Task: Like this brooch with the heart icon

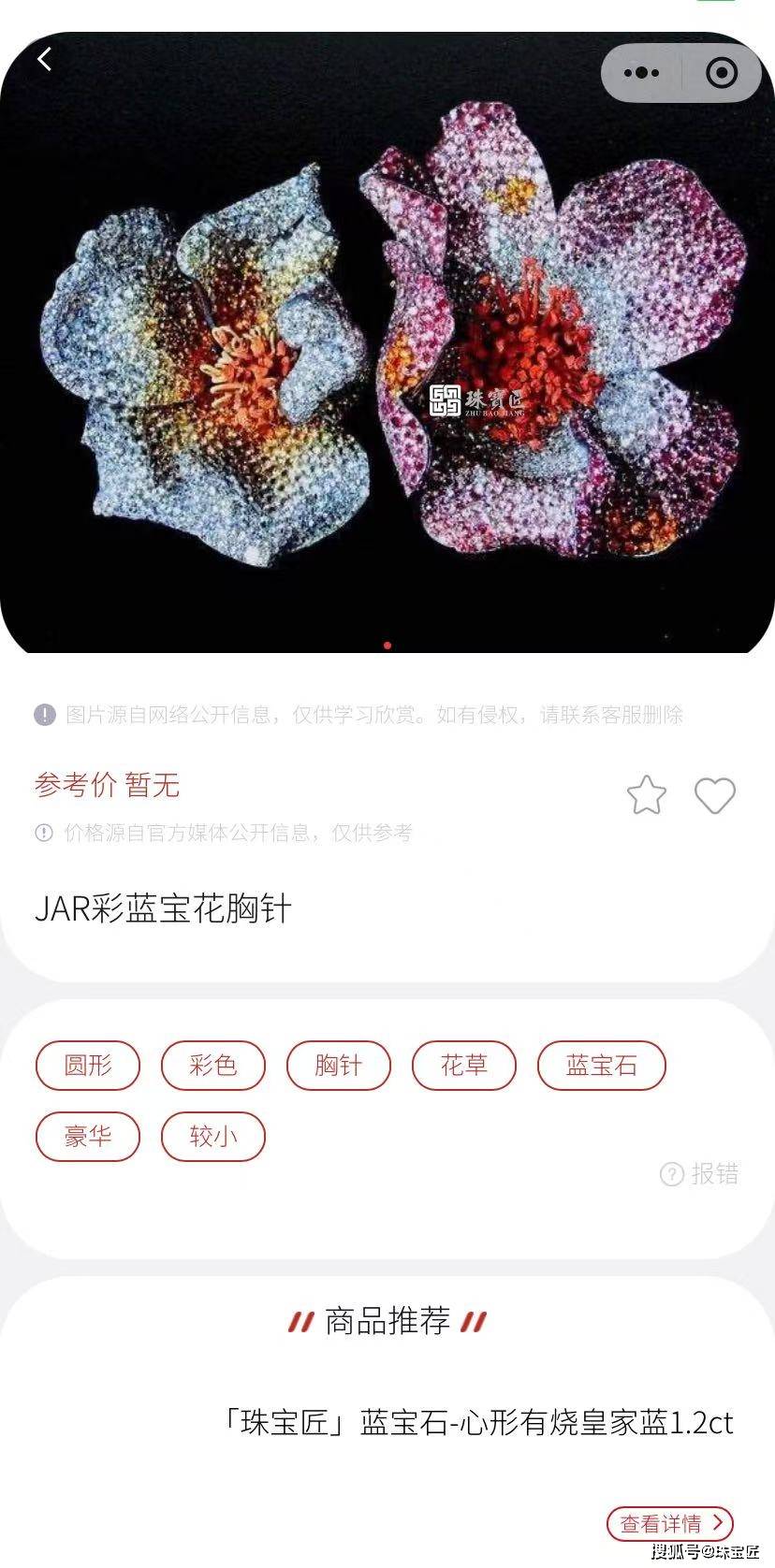Action: point(715,796)
